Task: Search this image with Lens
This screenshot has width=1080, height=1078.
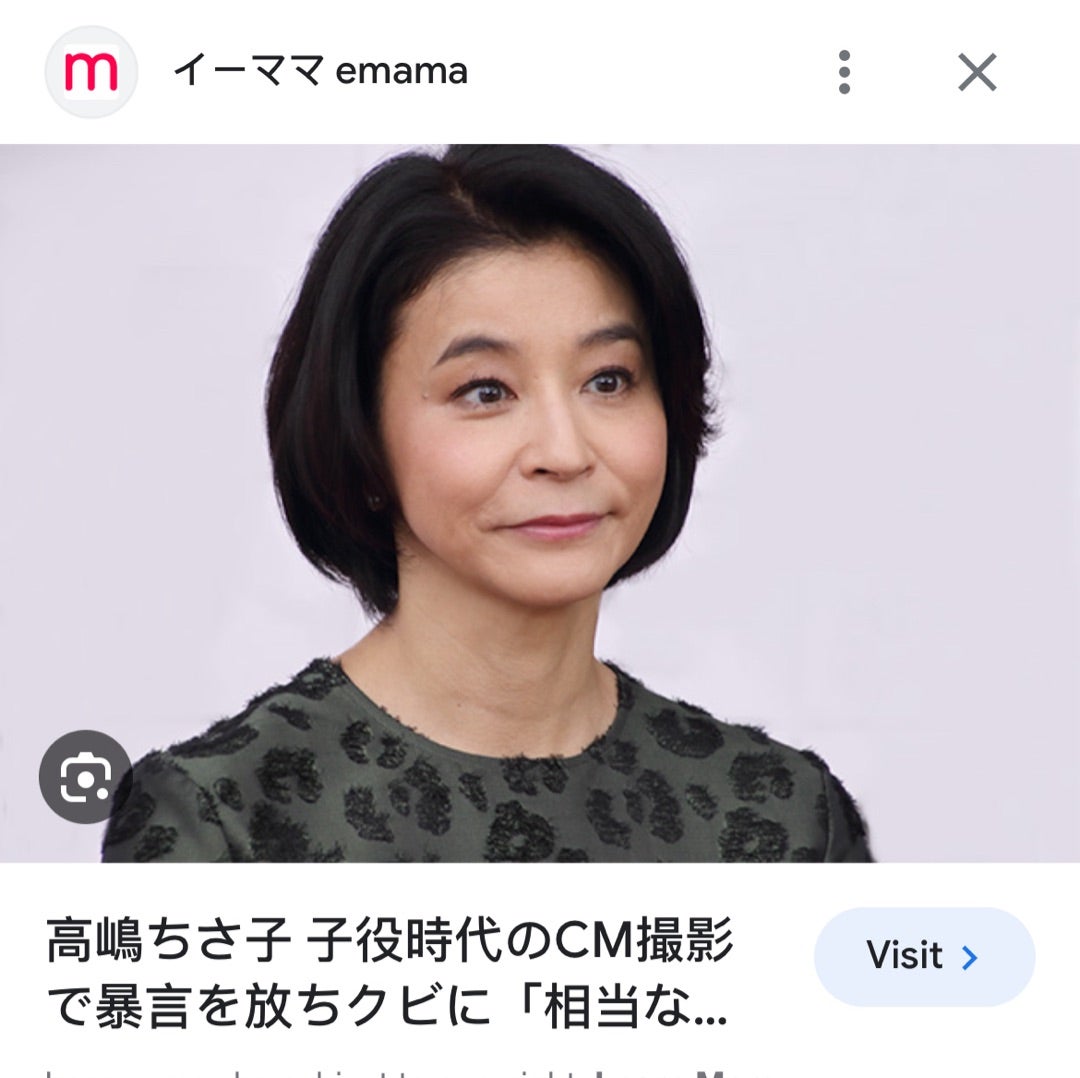Action: [85, 777]
